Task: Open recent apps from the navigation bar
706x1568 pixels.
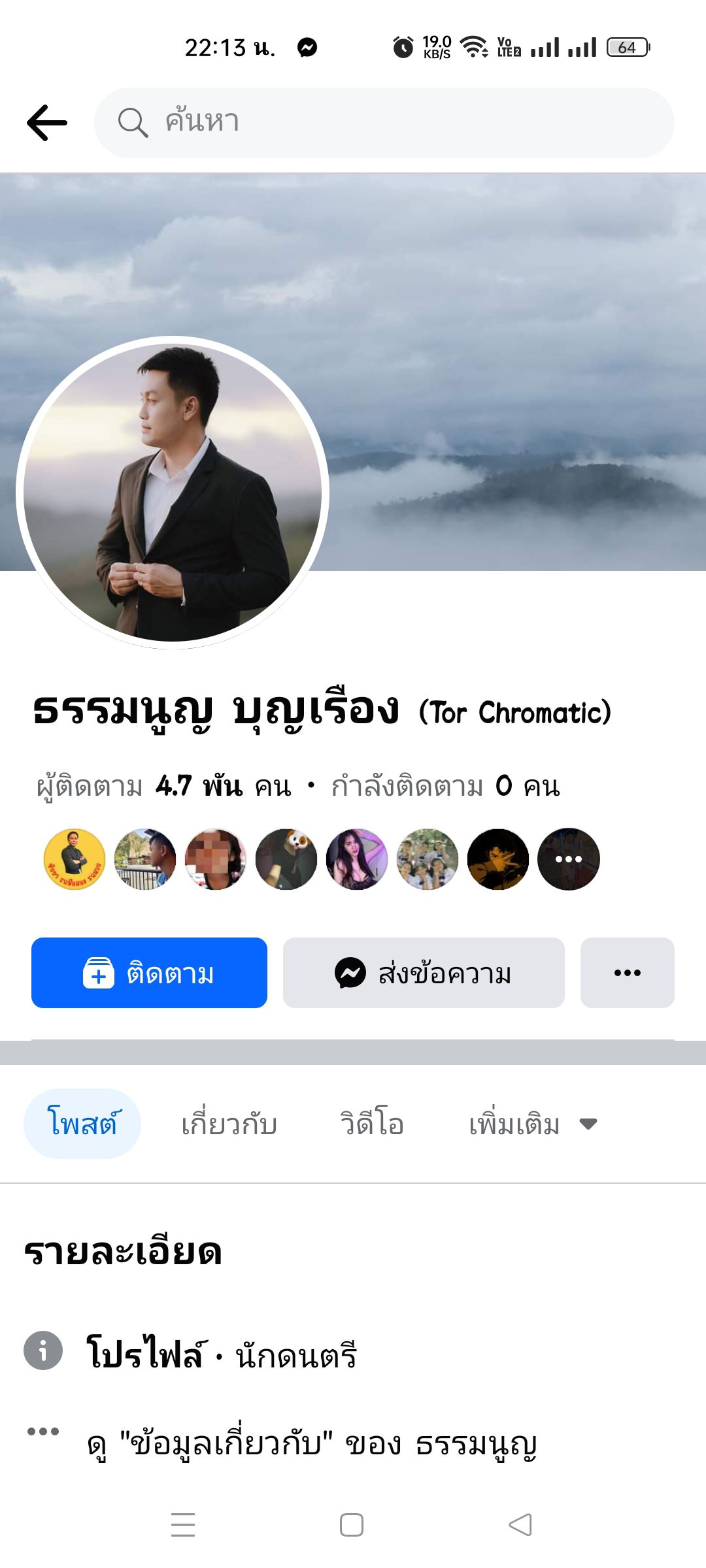Action: (183, 1525)
